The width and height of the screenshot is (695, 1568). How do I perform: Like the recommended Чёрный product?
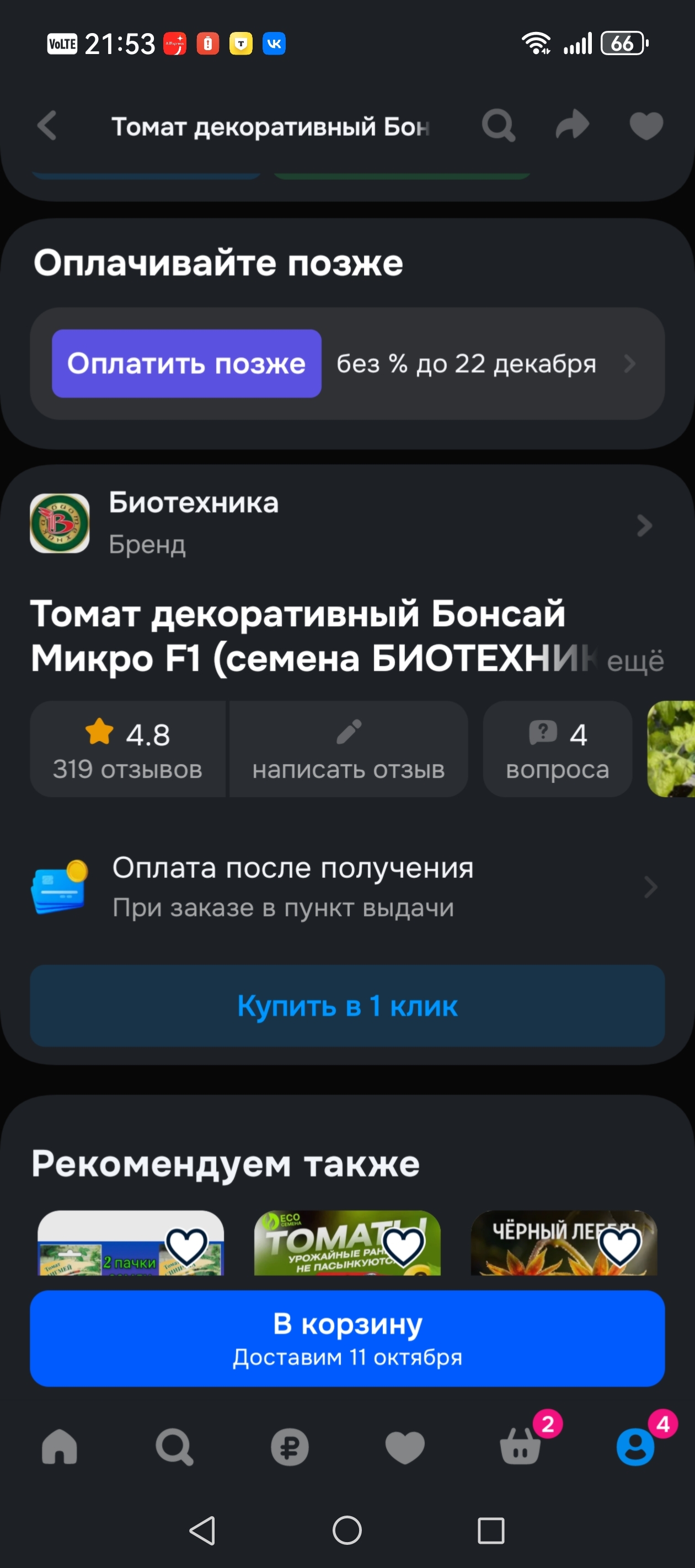pyautogui.click(x=619, y=1245)
